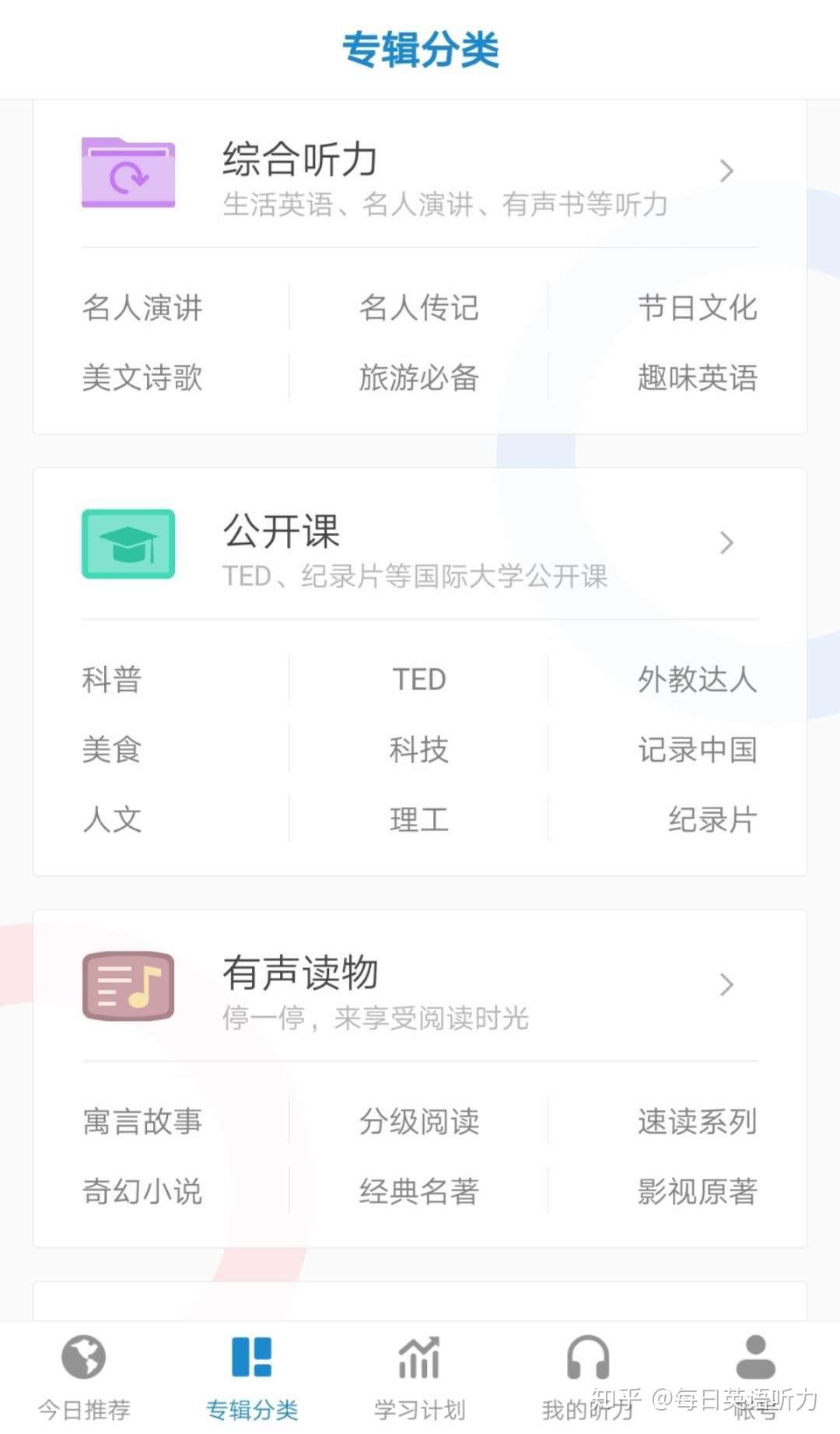Tap the 经典名著 category
Image resolution: width=840 pixels, height=1434 pixels.
pos(419,1190)
